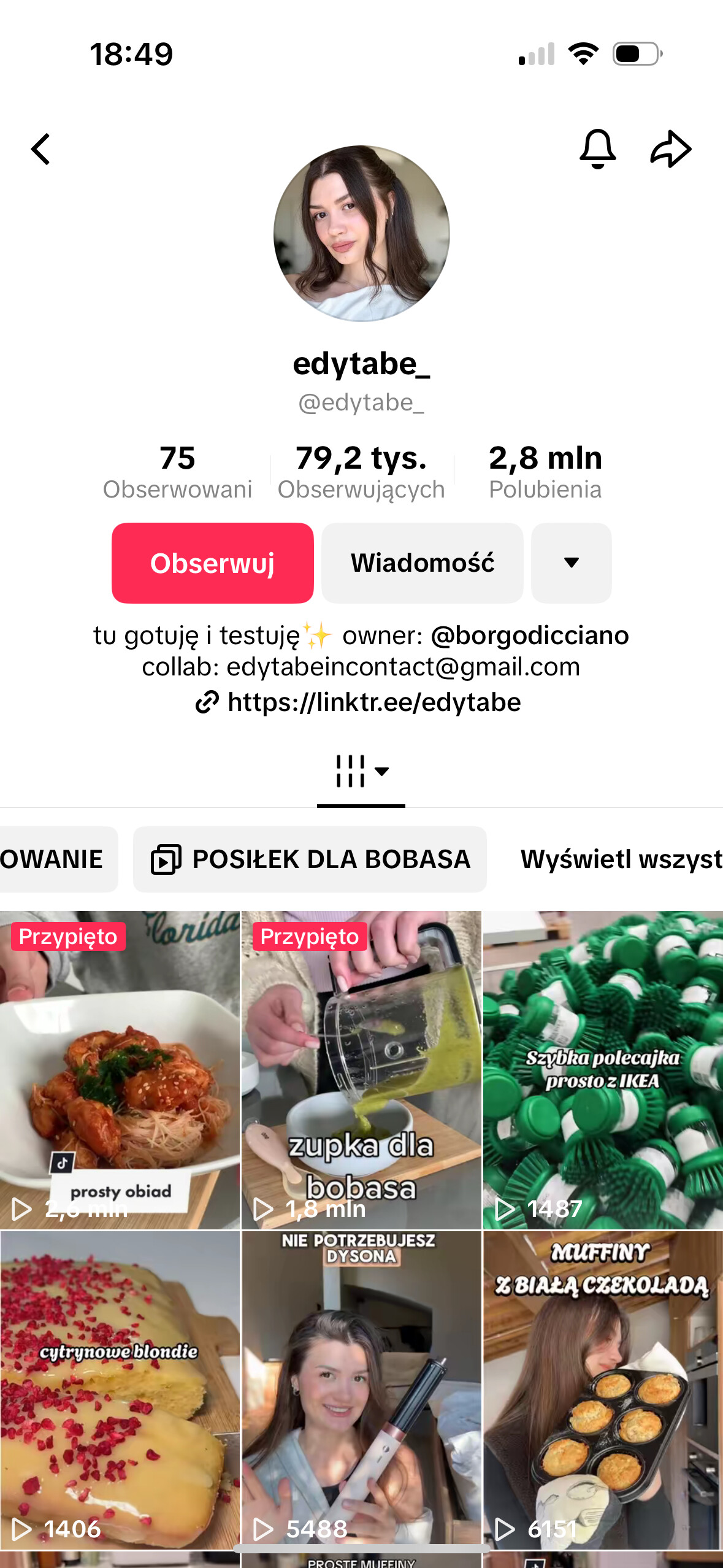Expand the dropdown arrow next to Wiadomość

[x=571, y=563]
